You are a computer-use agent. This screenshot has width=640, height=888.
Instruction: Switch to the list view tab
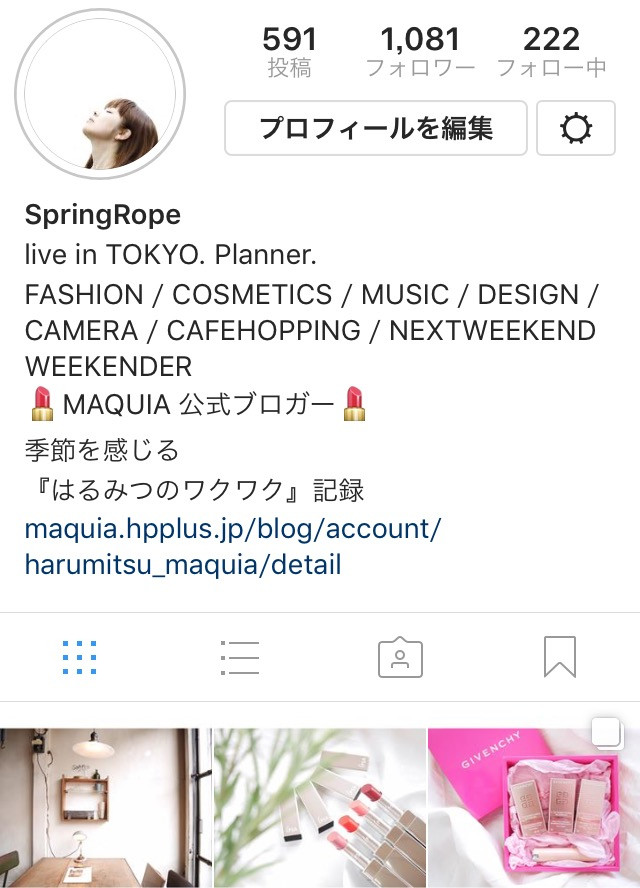point(240,657)
